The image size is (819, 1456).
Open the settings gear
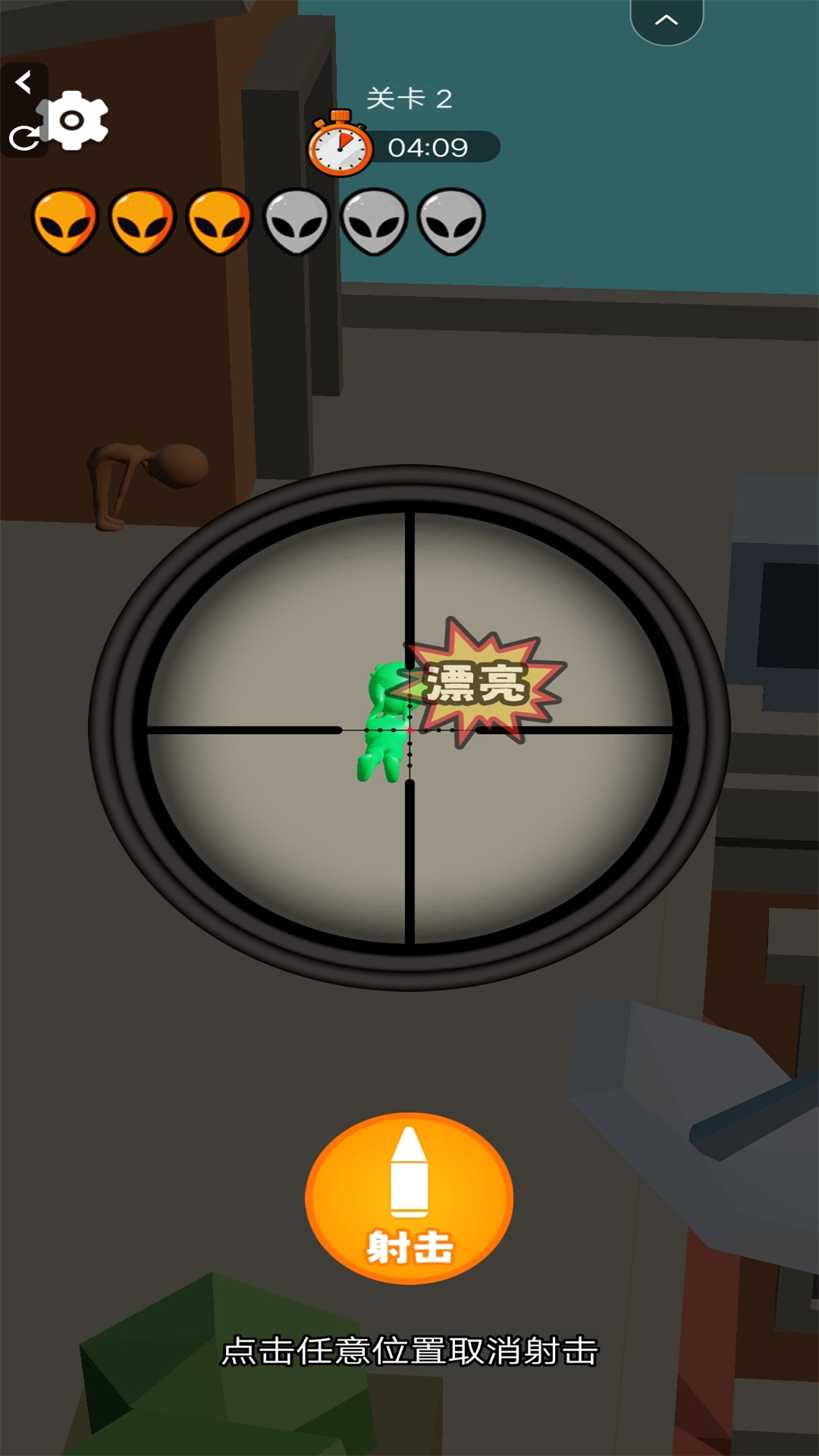click(x=74, y=121)
